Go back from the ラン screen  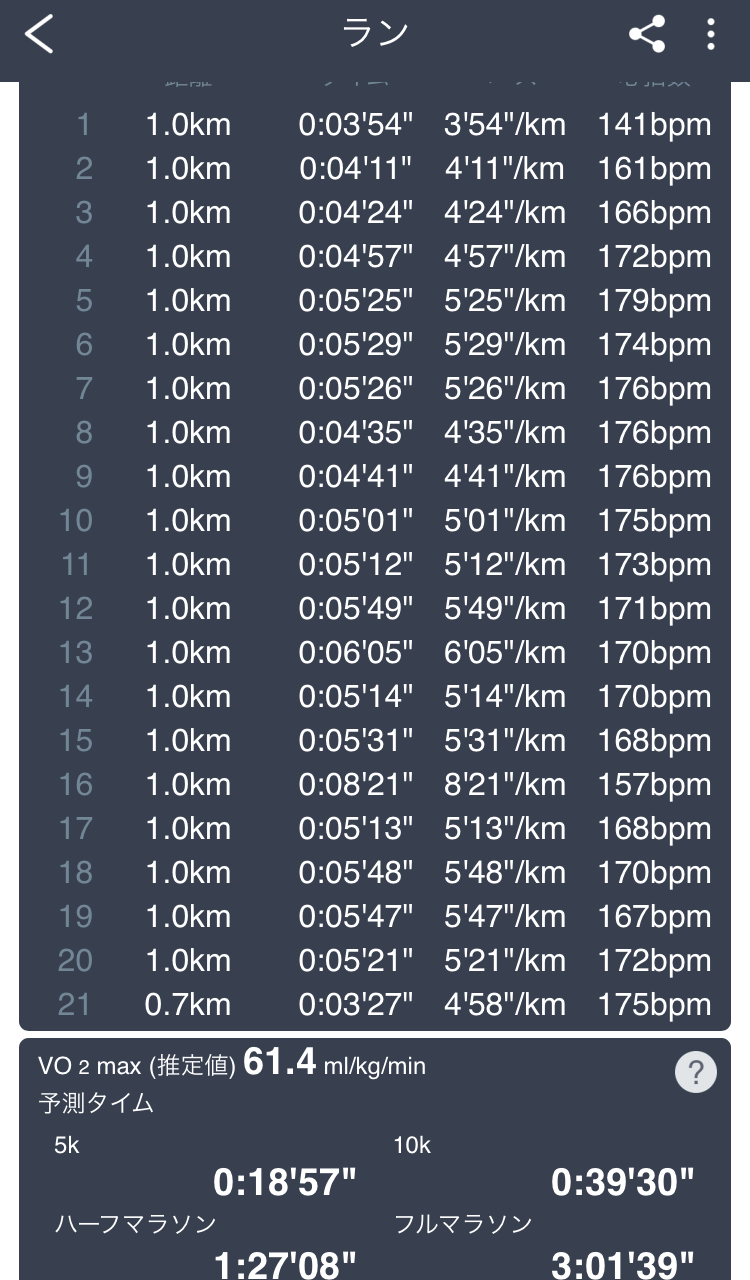click(x=40, y=35)
